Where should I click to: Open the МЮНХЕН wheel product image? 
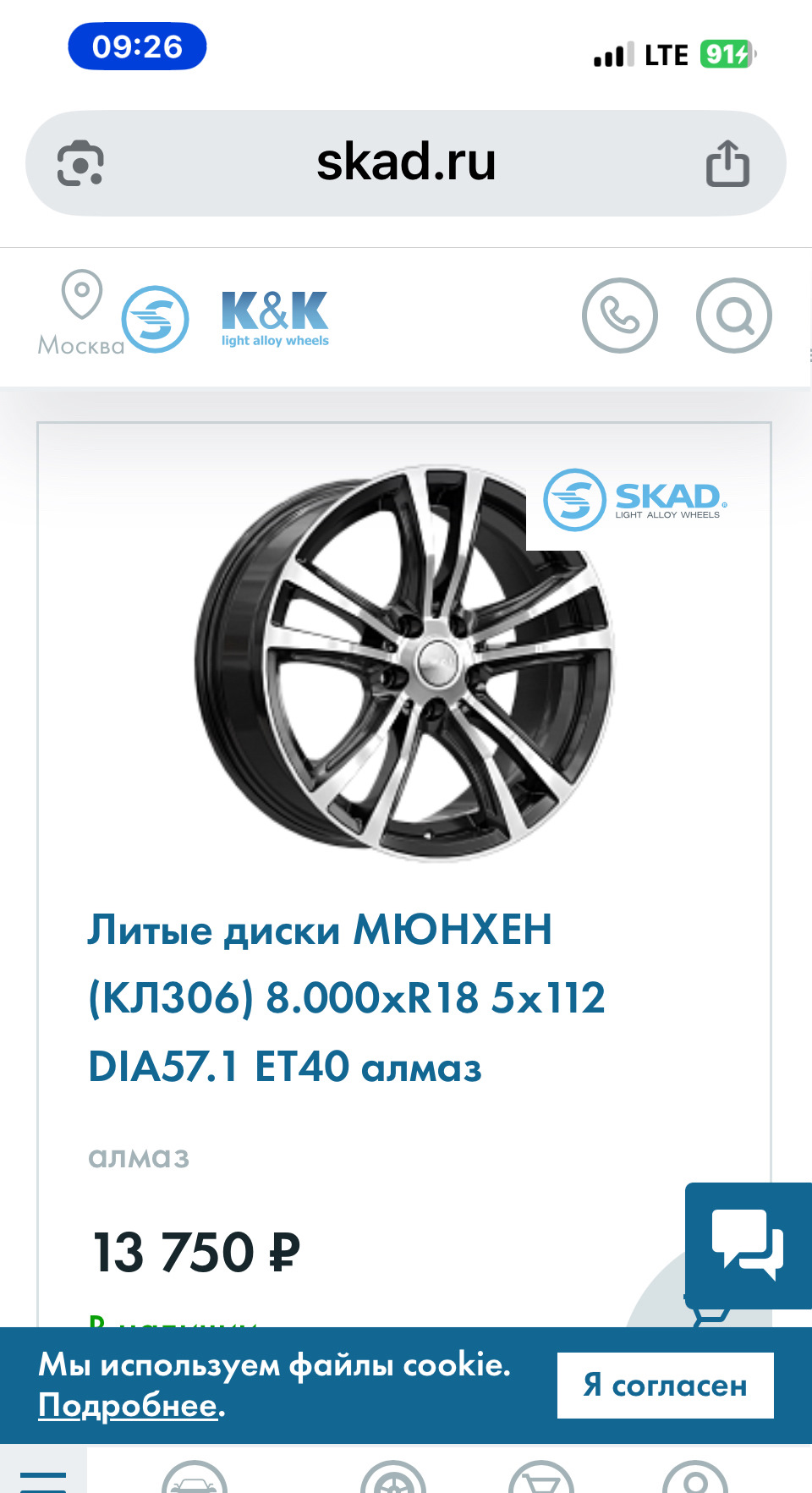404,661
